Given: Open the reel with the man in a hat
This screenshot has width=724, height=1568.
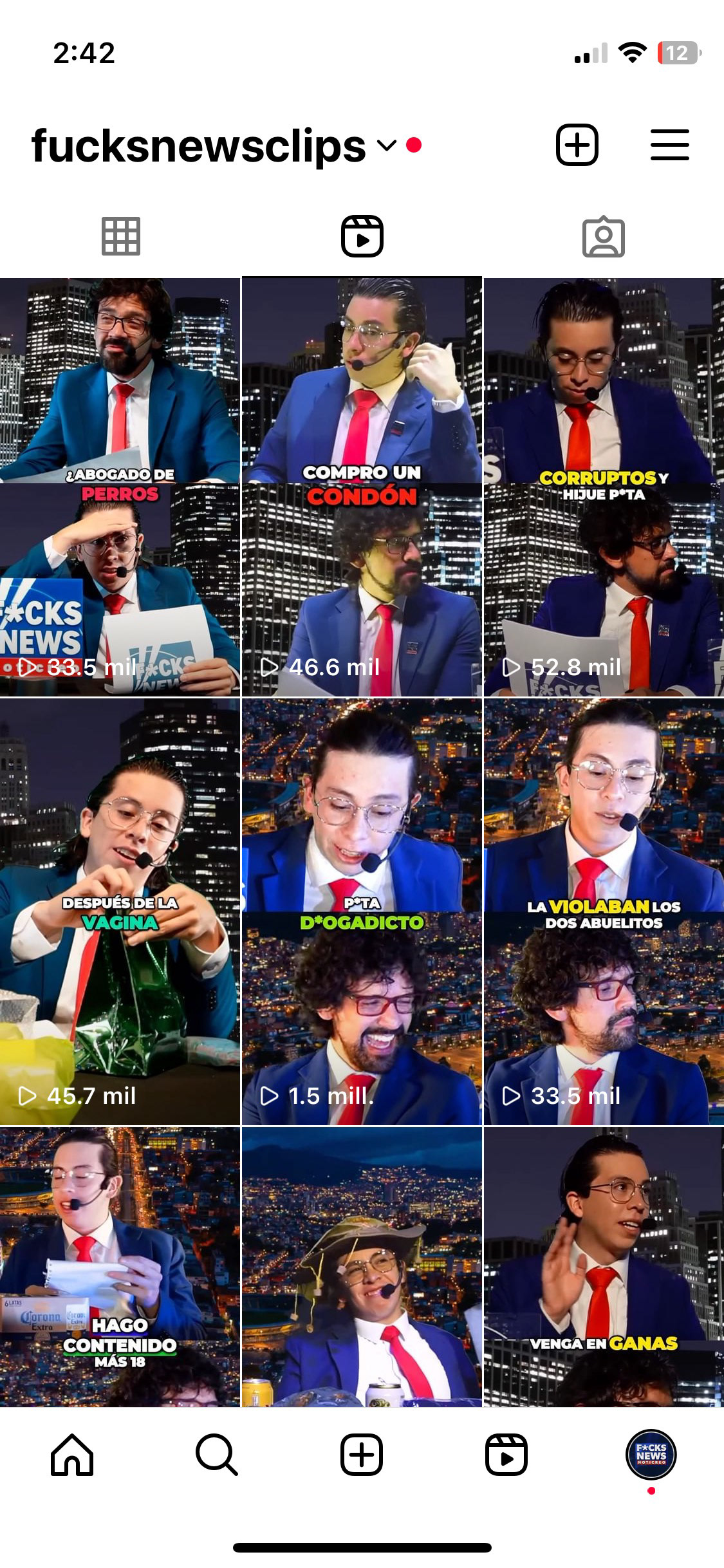Looking at the screenshot, I should coord(362,1267).
